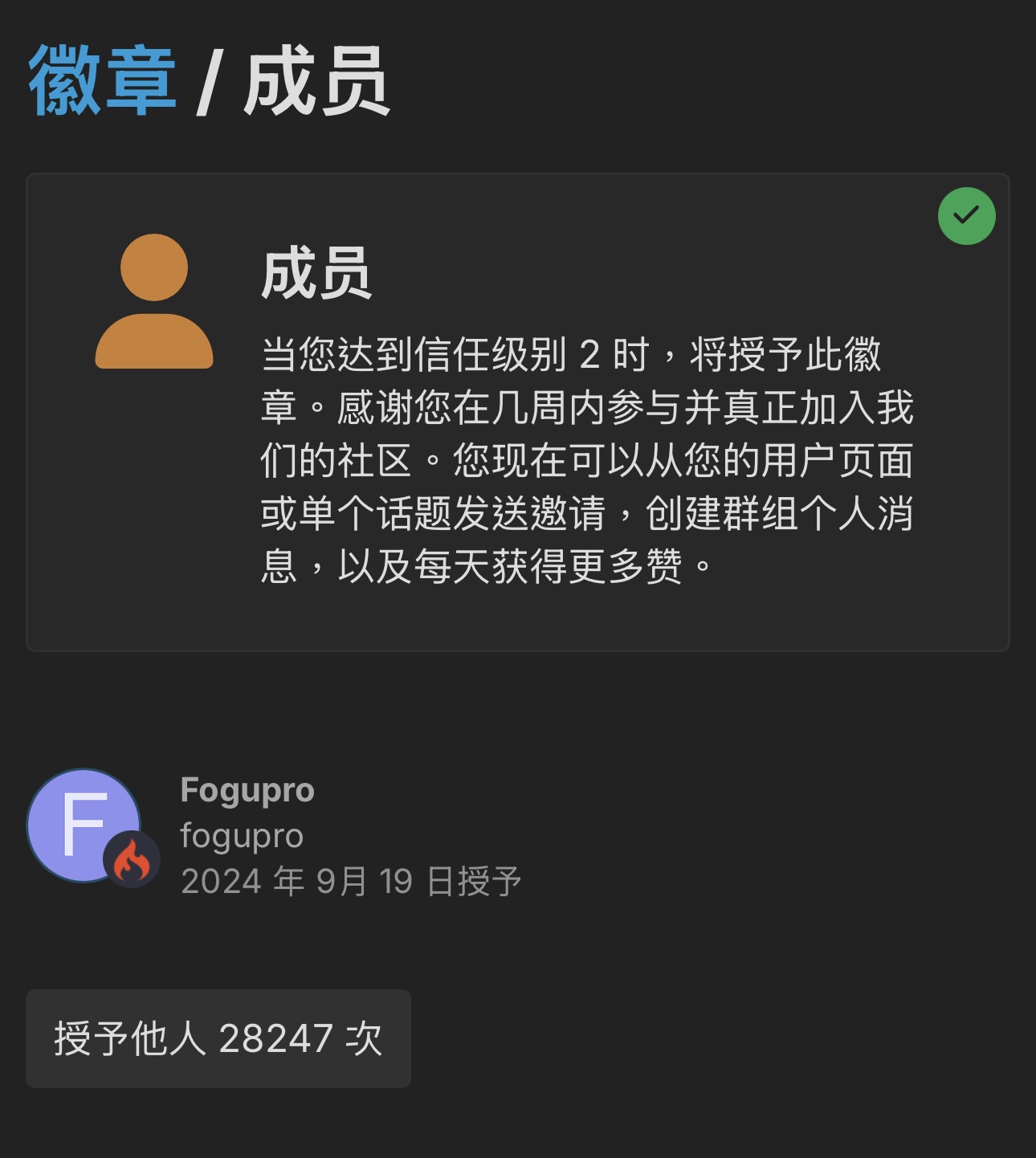Open the Fogupro username link
The image size is (1036, 1158).
point(247,790)
